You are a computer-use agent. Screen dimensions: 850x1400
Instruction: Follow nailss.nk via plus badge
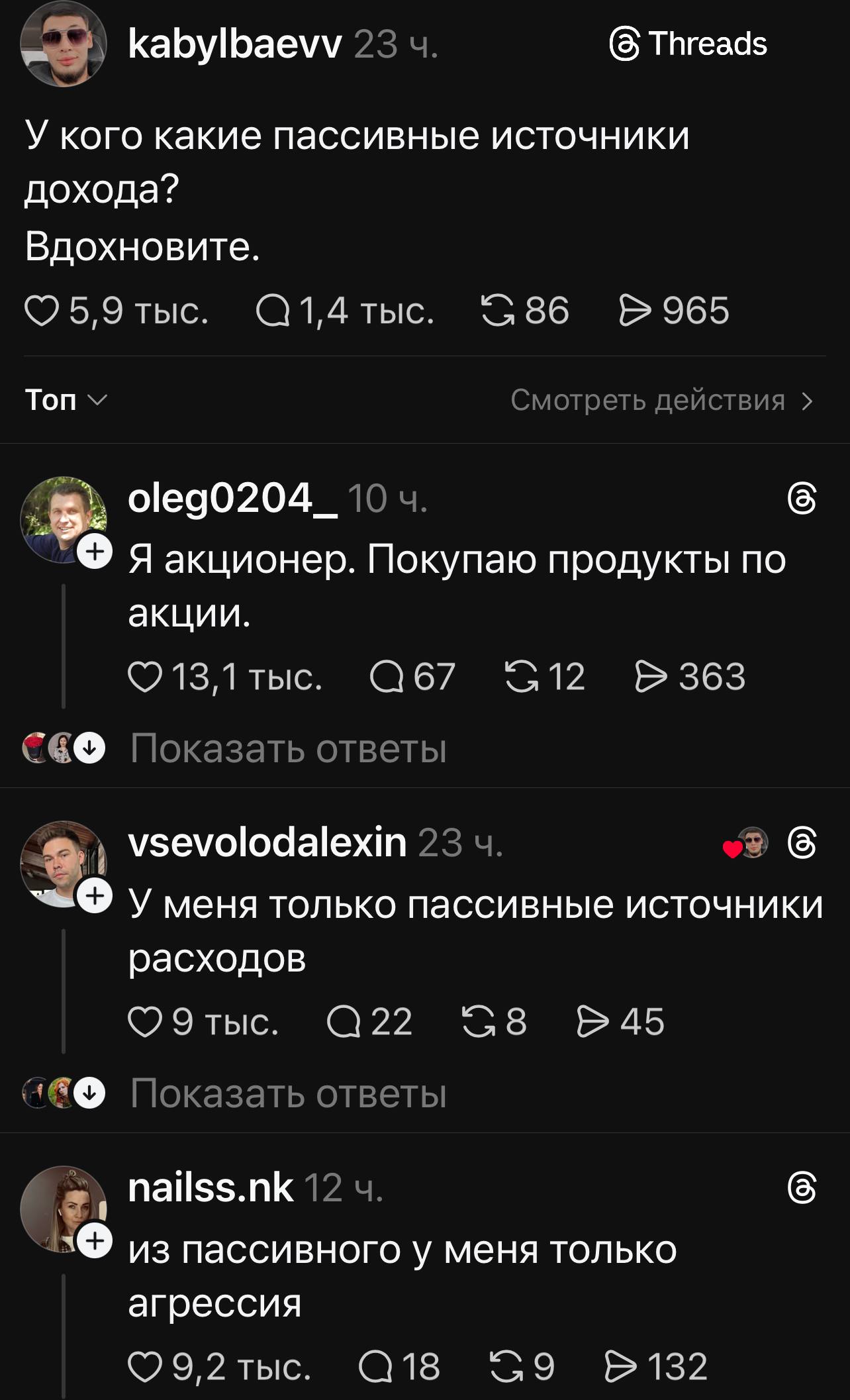tap(96, 1240)
